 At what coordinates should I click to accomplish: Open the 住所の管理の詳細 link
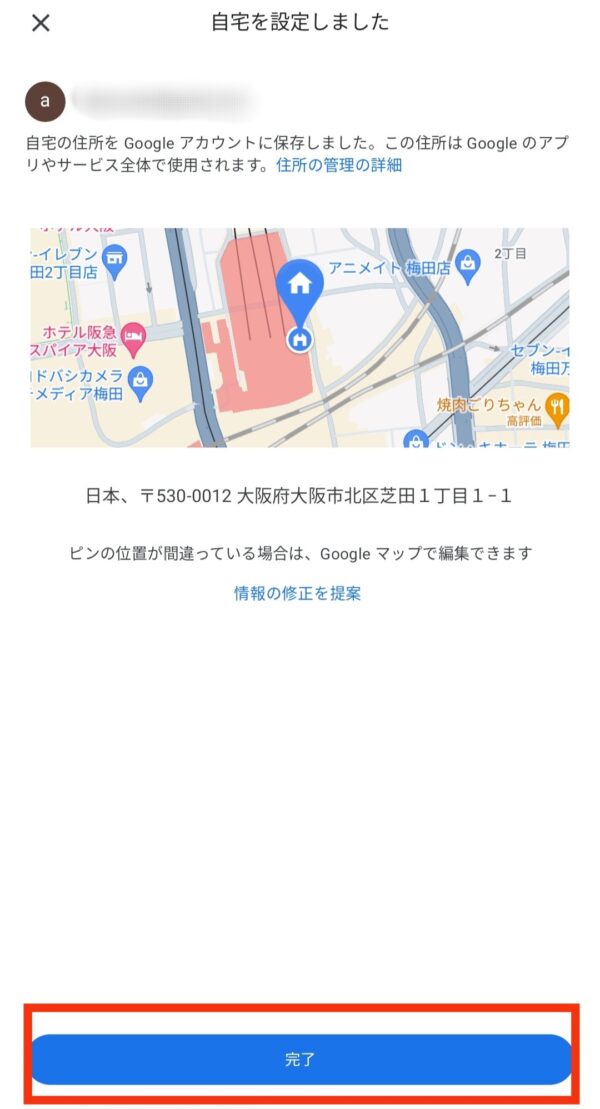click(x=339, y=165)
